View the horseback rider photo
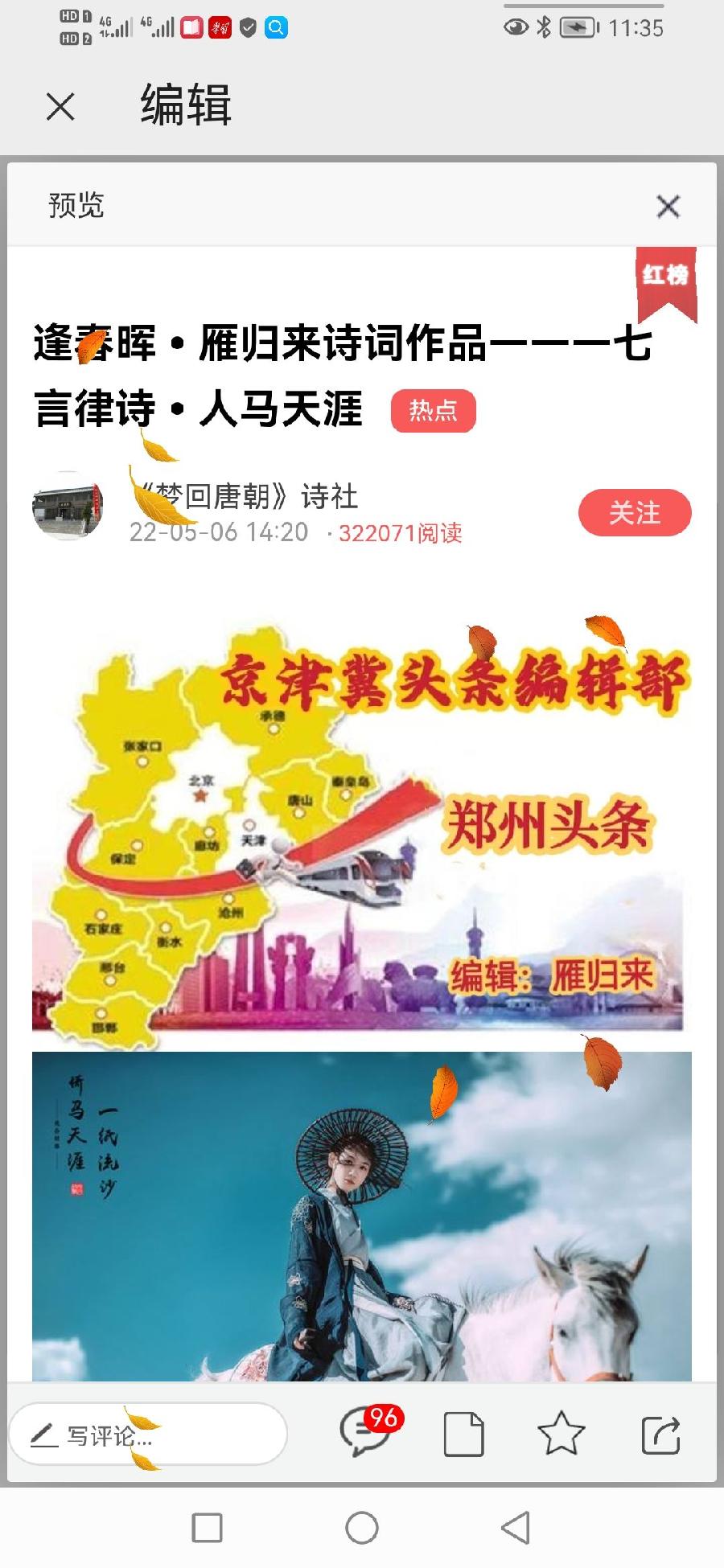The width and height of the screenshot is (724, 1568). pos(361,1216)
